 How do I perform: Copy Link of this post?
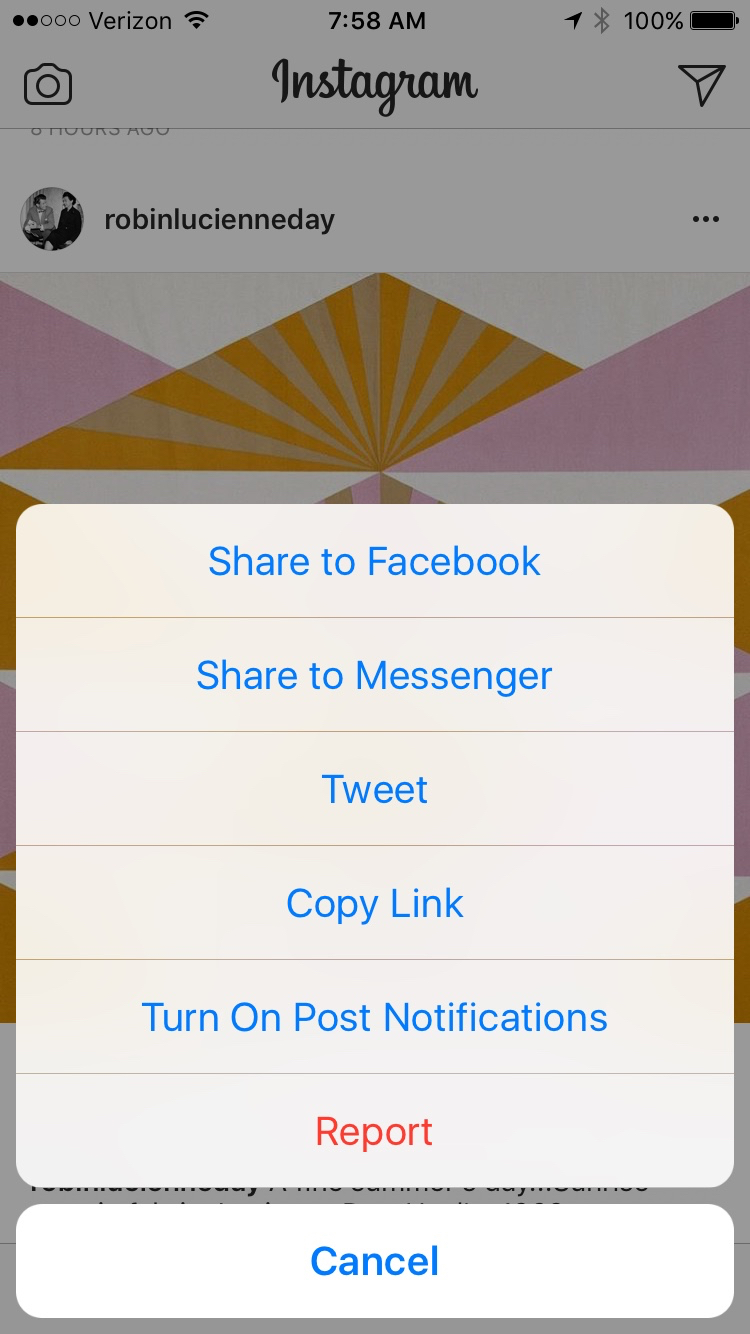374,903
